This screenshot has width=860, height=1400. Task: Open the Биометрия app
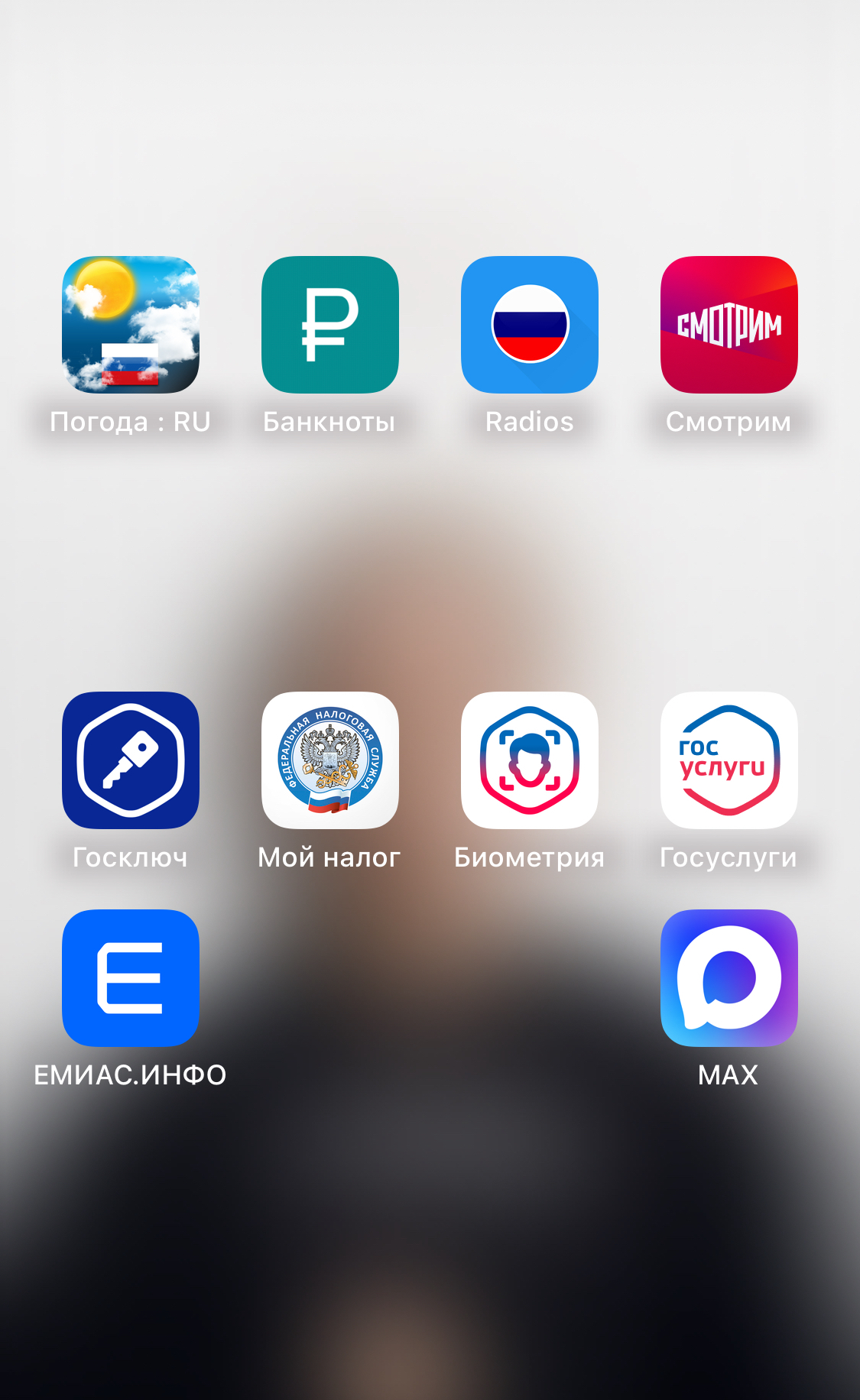pyautogui.click(x=530, y=760)
